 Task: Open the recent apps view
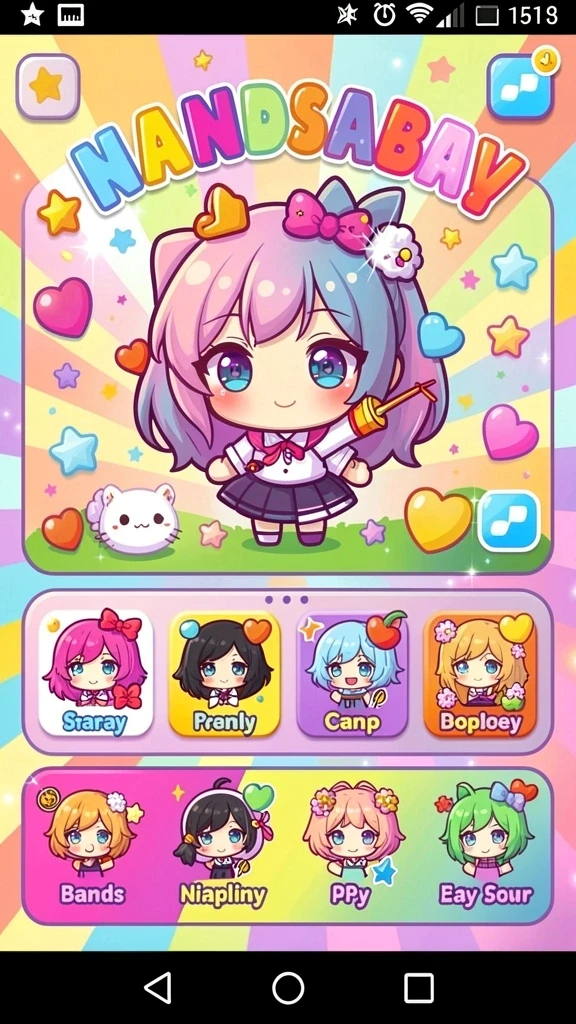pos(419,987)
